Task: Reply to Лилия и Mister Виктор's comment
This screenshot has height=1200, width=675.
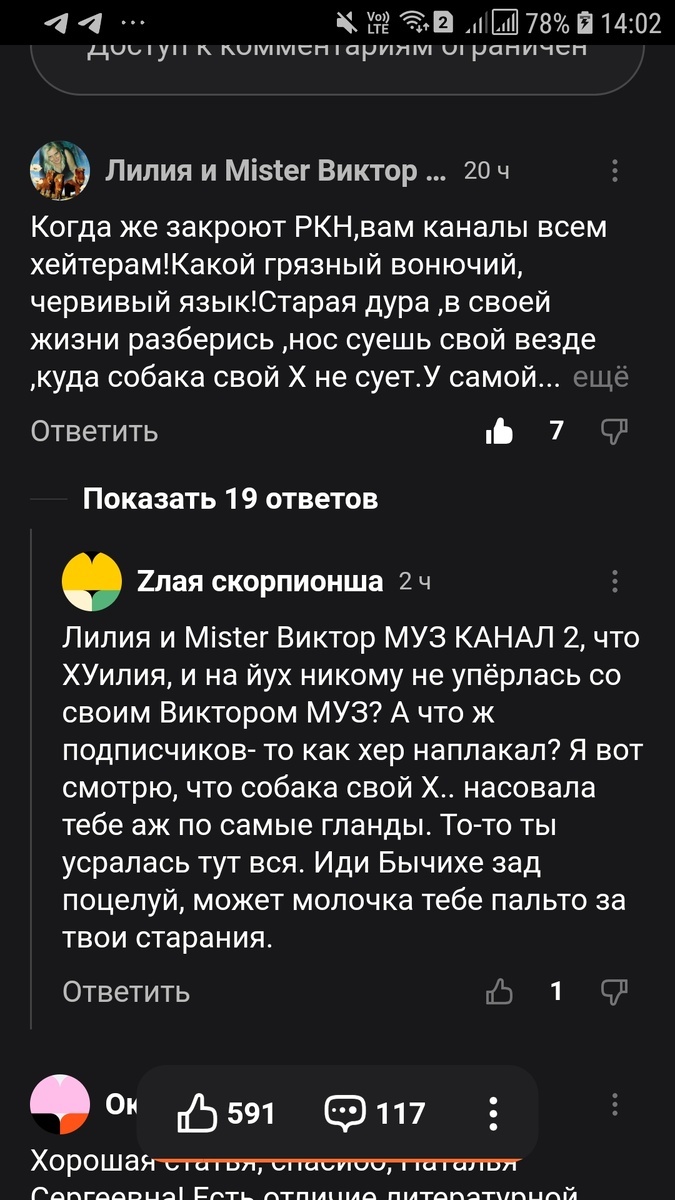Action: tap(94, 431)
